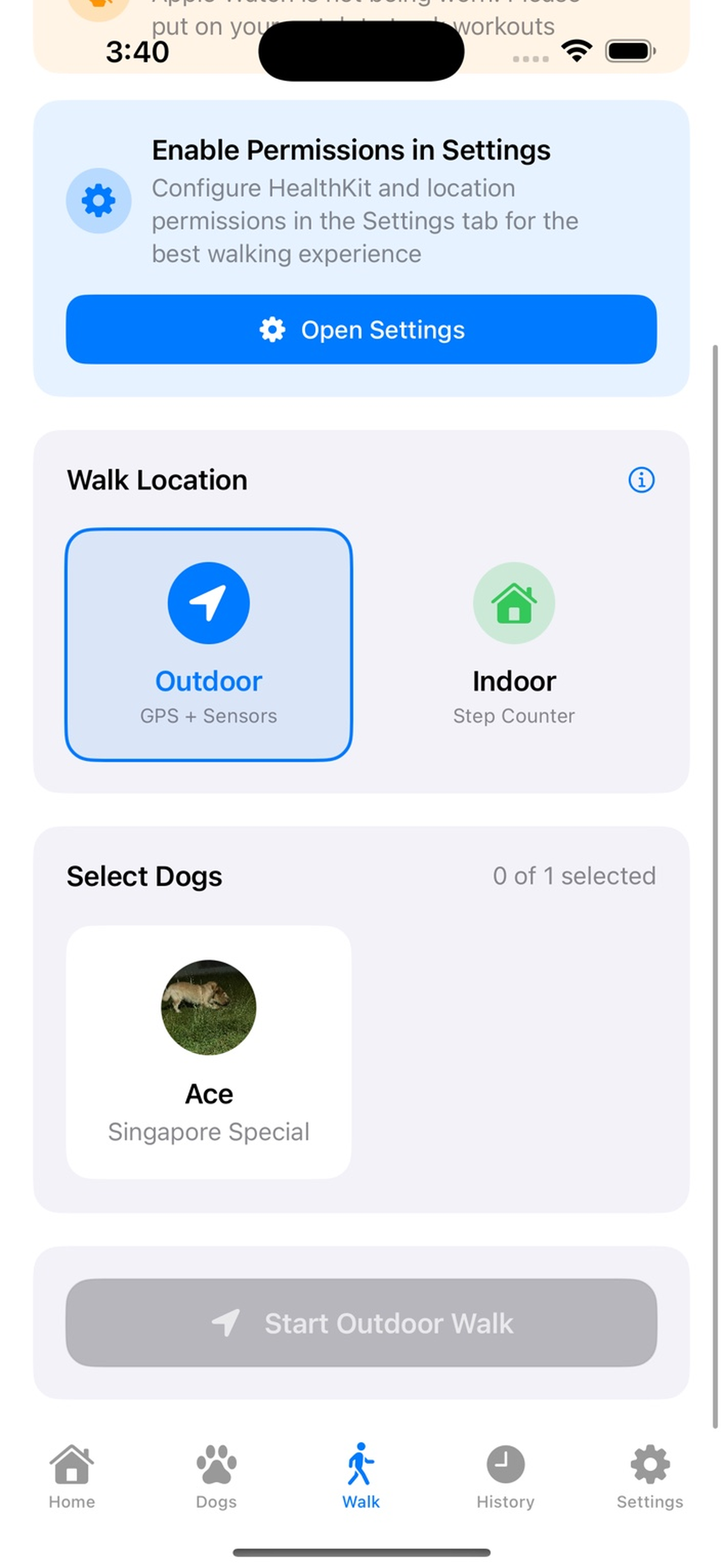Select the dog Ace for the walk
Viewport: 723px width, 1568px height.
click(208, 1051)
